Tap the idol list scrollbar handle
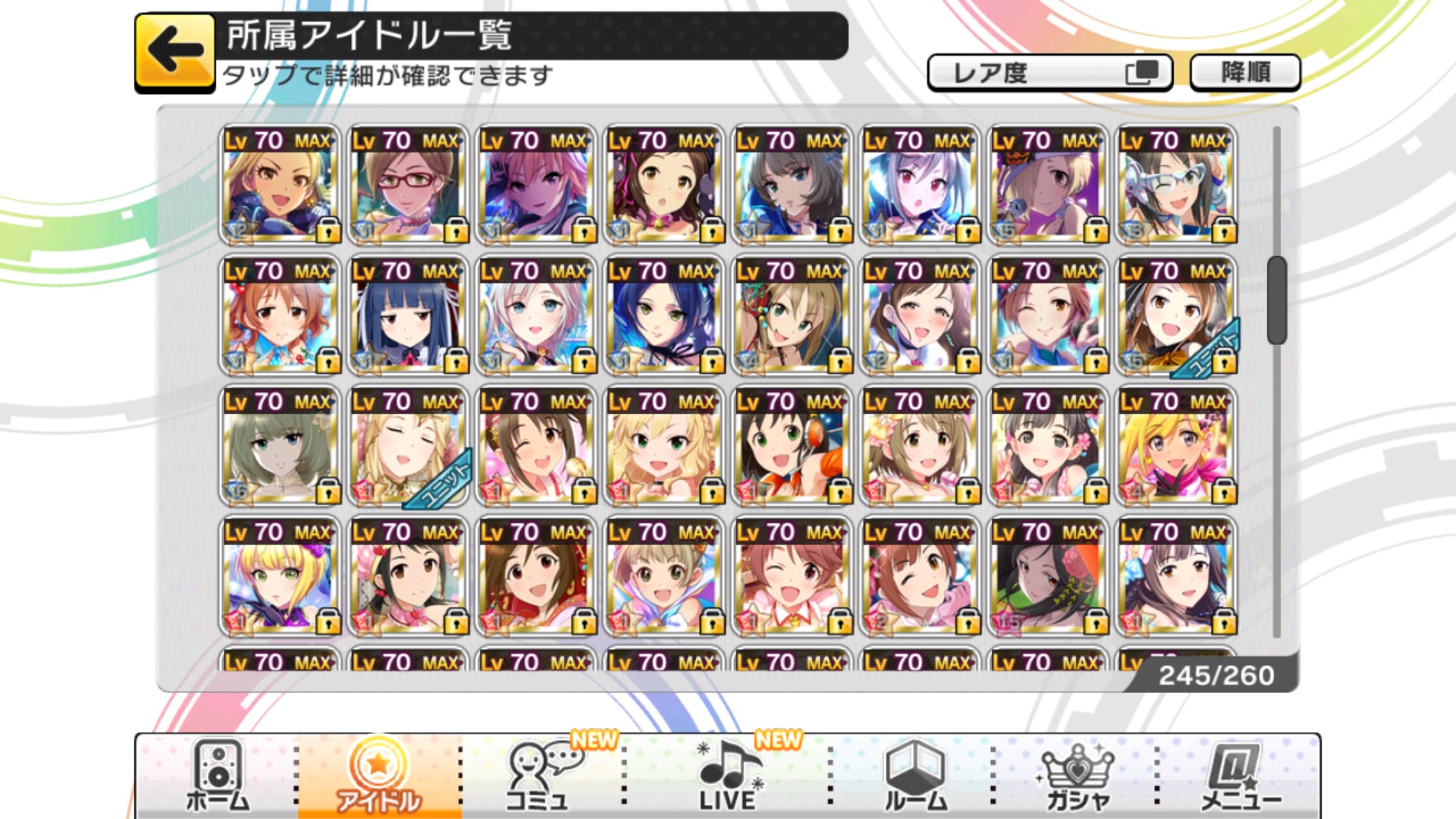Screen dimensions: 1456x819 pyautogui.click(x=1276, y=300)
